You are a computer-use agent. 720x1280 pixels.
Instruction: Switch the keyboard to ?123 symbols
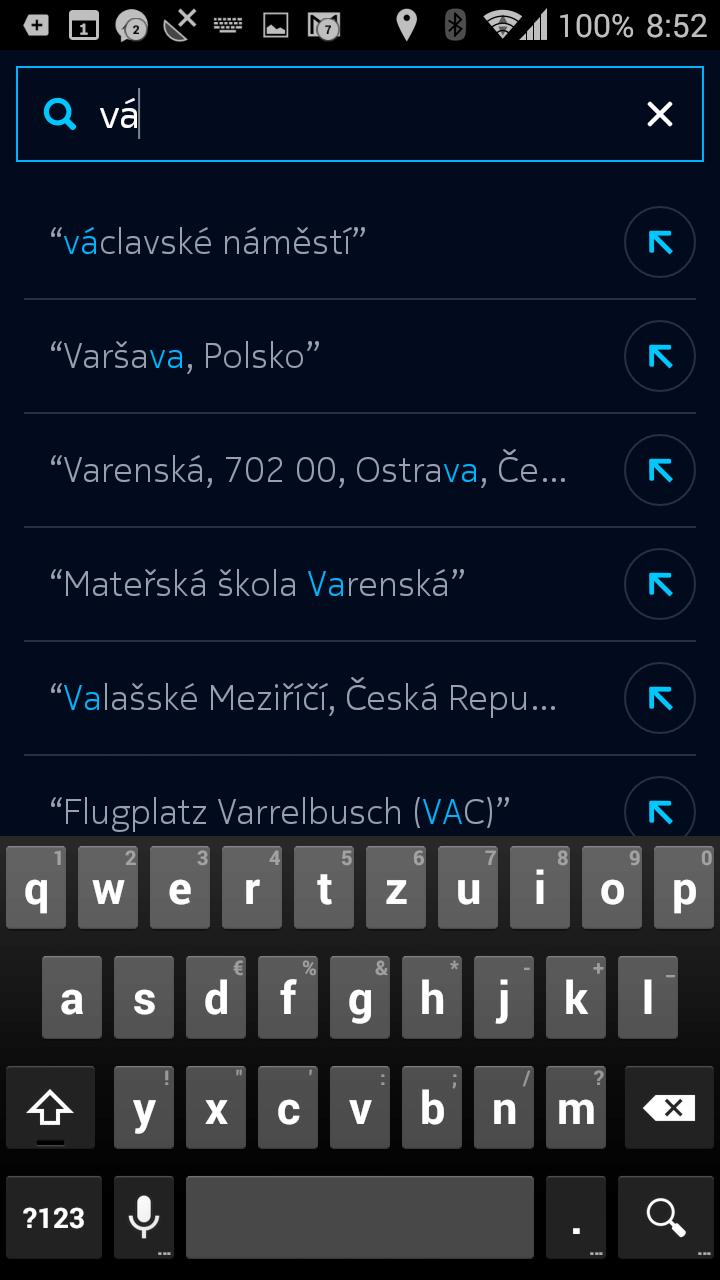pyautogui.click(x=54, y=1217)
